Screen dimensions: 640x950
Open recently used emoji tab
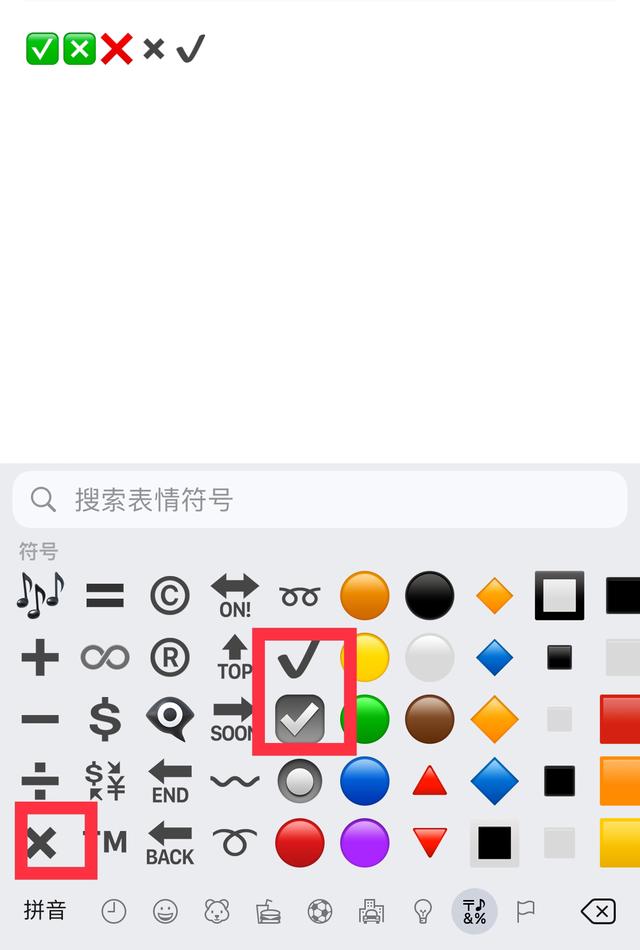(114, 911)
